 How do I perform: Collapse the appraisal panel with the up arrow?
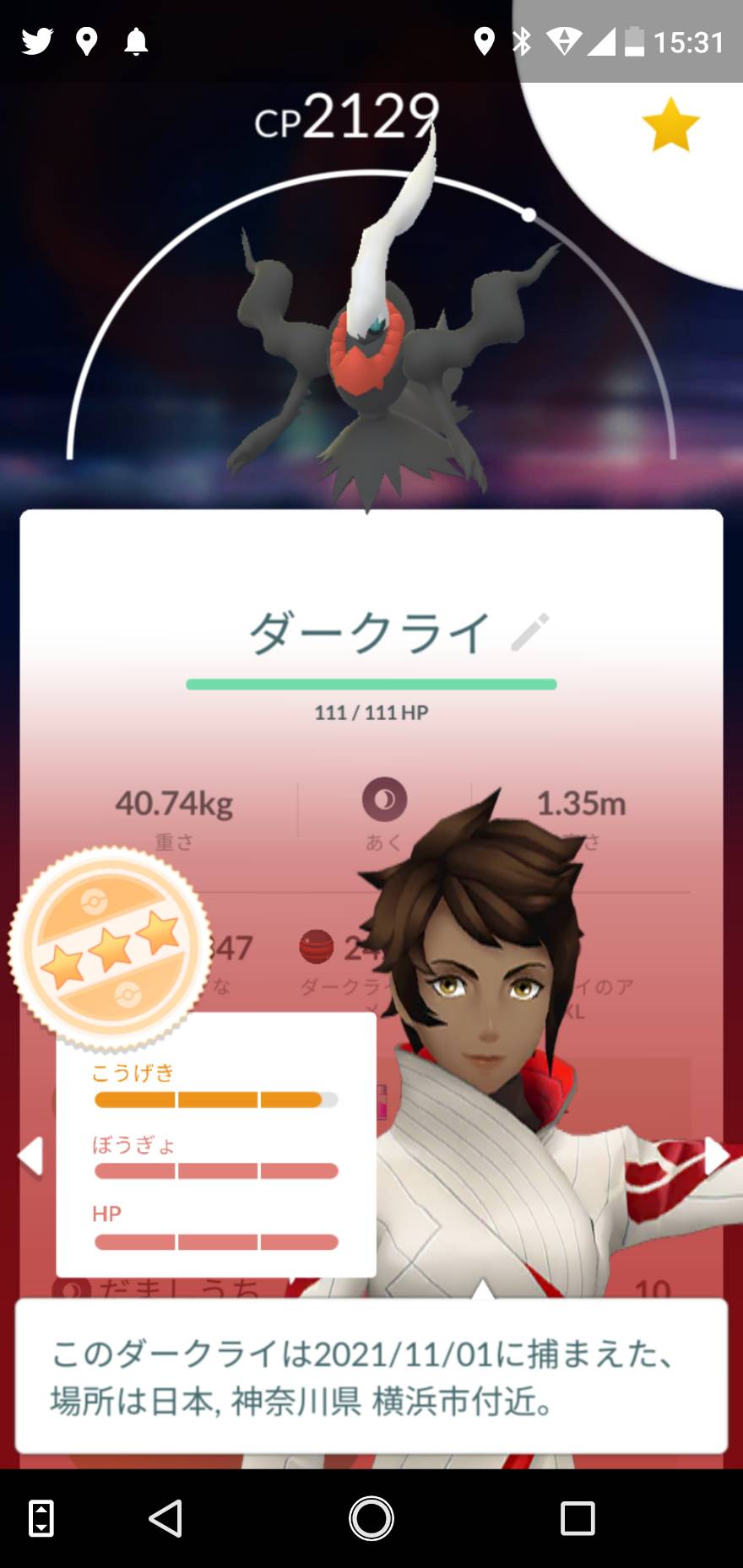484,1291
